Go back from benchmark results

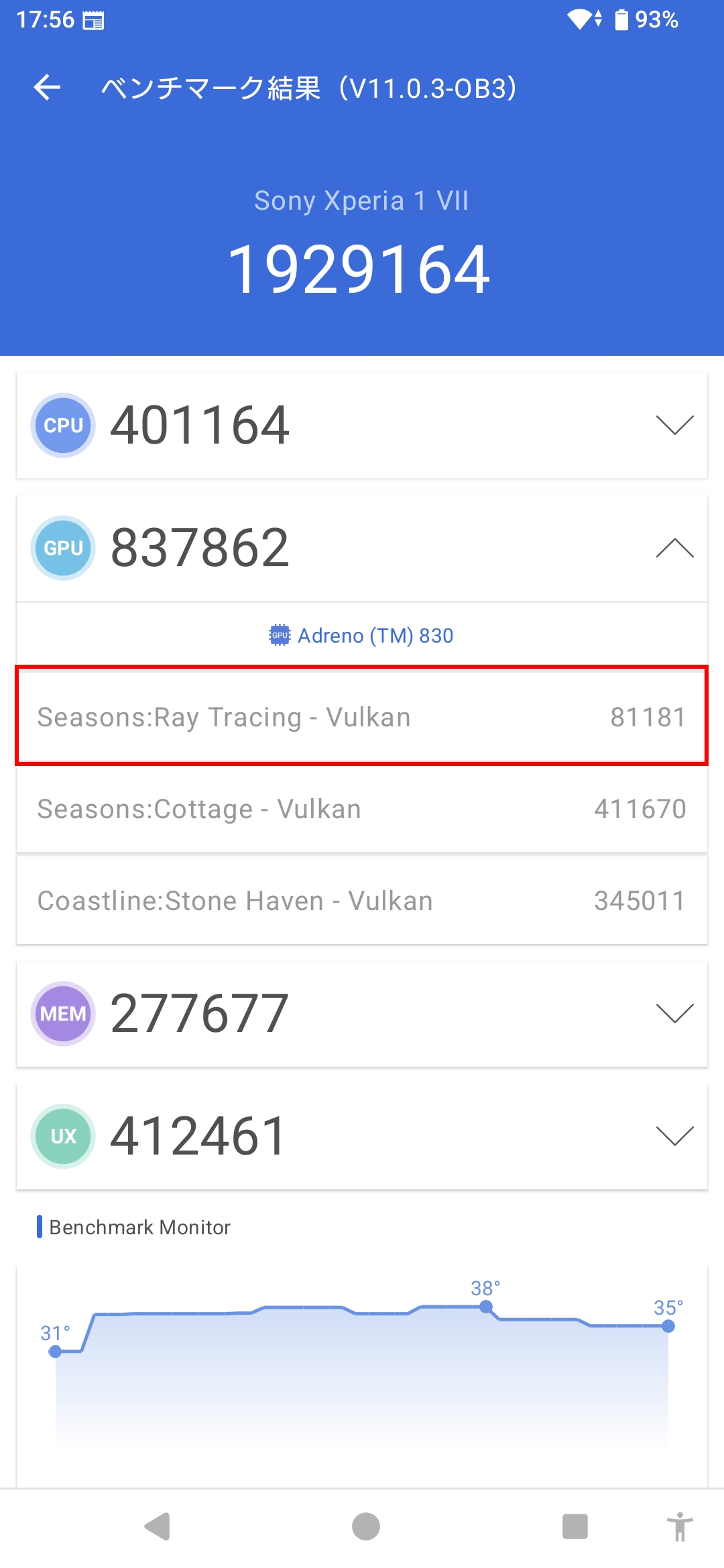(47, 88)
